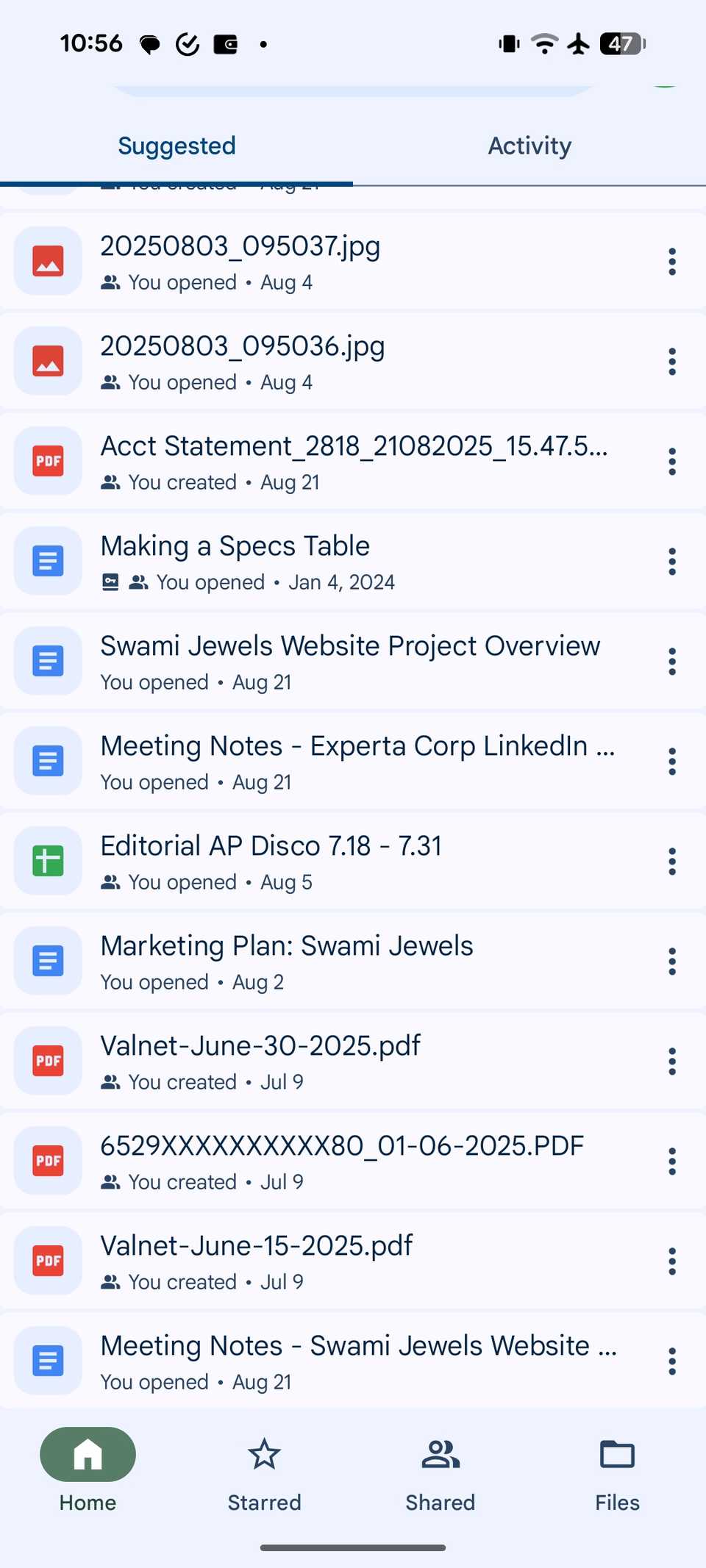Open the PDF icon next to Acct Statement file
Screen dimensions: 706x1568
coord(46,461)
